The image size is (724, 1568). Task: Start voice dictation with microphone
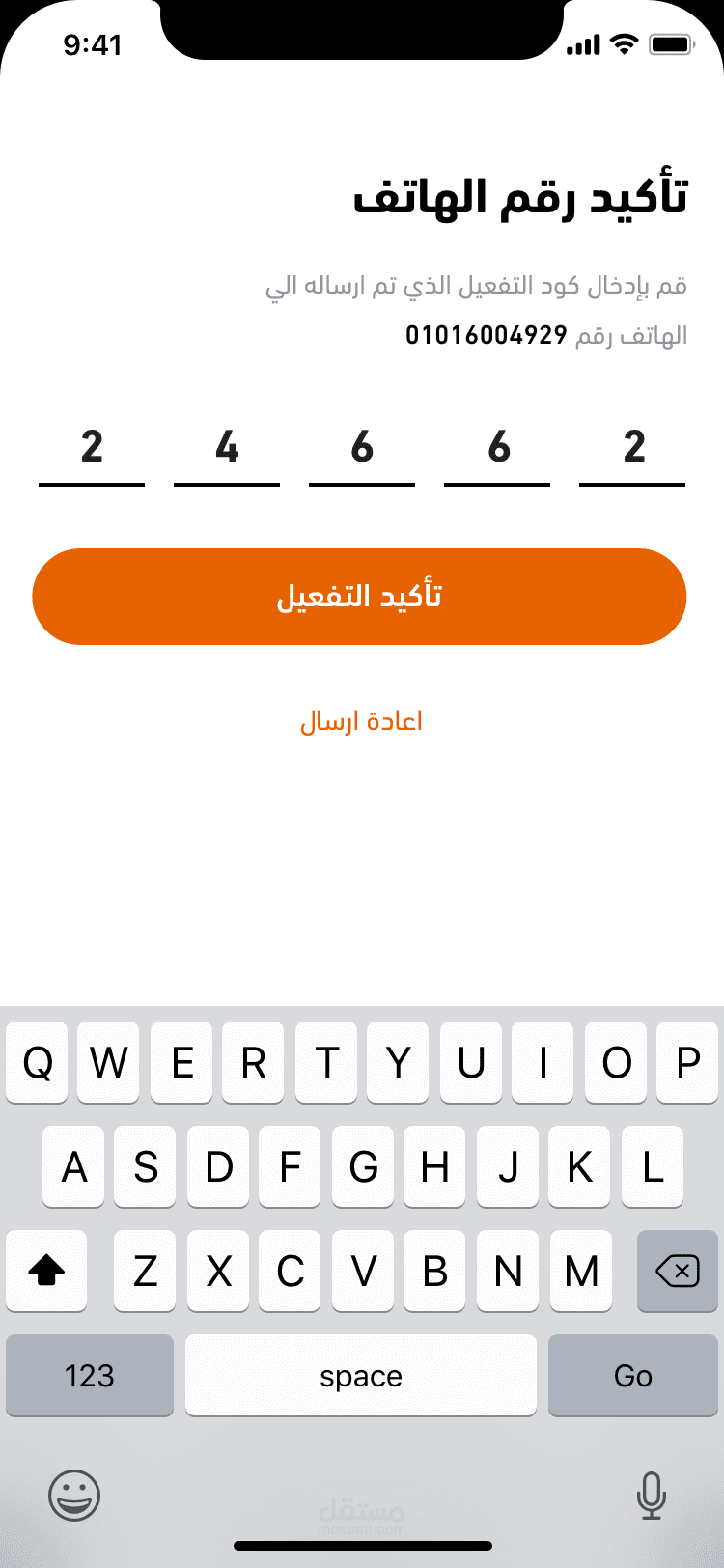[x=652, y=1496]
